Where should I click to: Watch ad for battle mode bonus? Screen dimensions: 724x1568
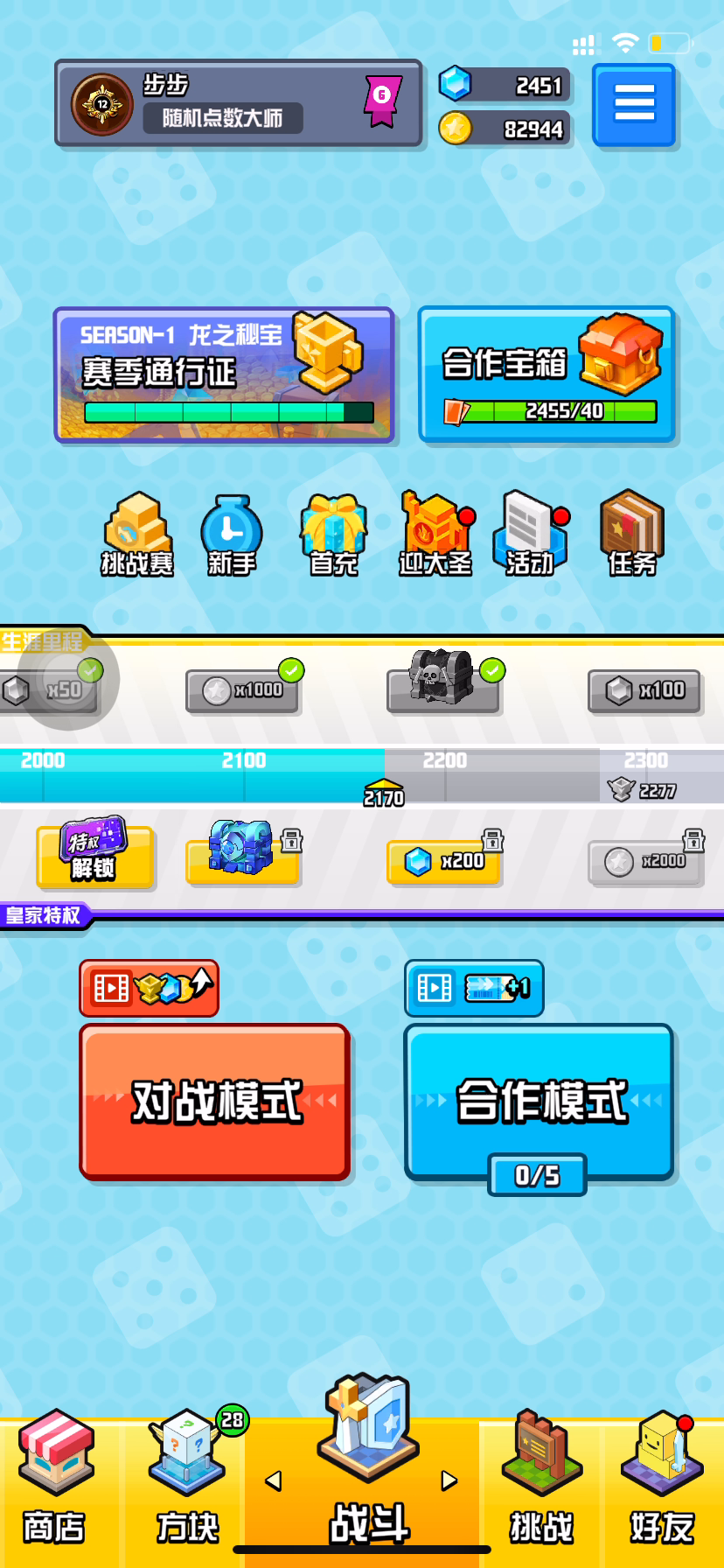tap(149, 988)
